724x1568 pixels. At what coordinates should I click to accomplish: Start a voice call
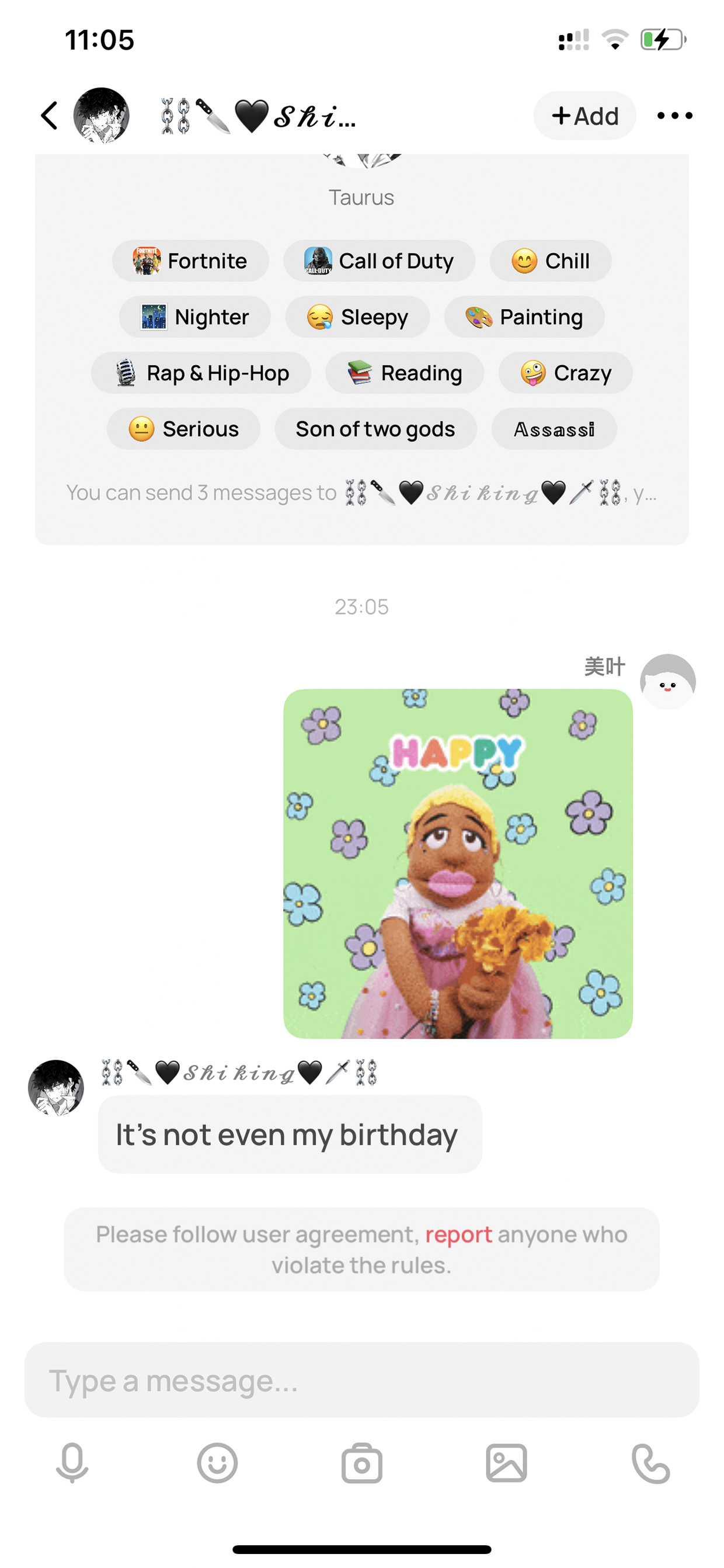point(651,1463)
